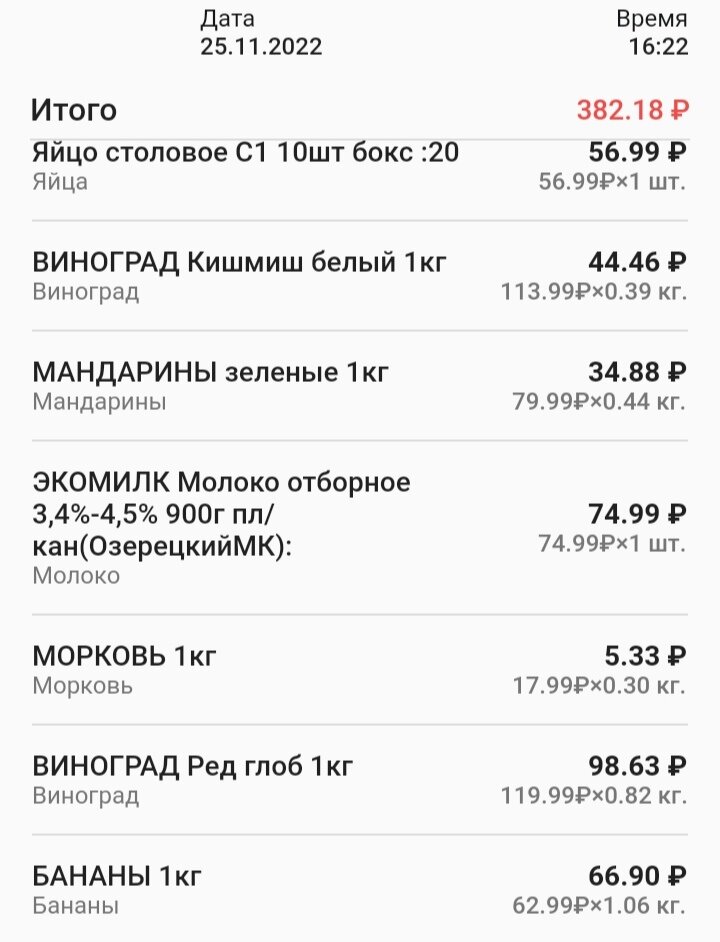Click the purchase date 25.11.2022
This screenshot has width=720, height=942.
click(x=262, y=44)
